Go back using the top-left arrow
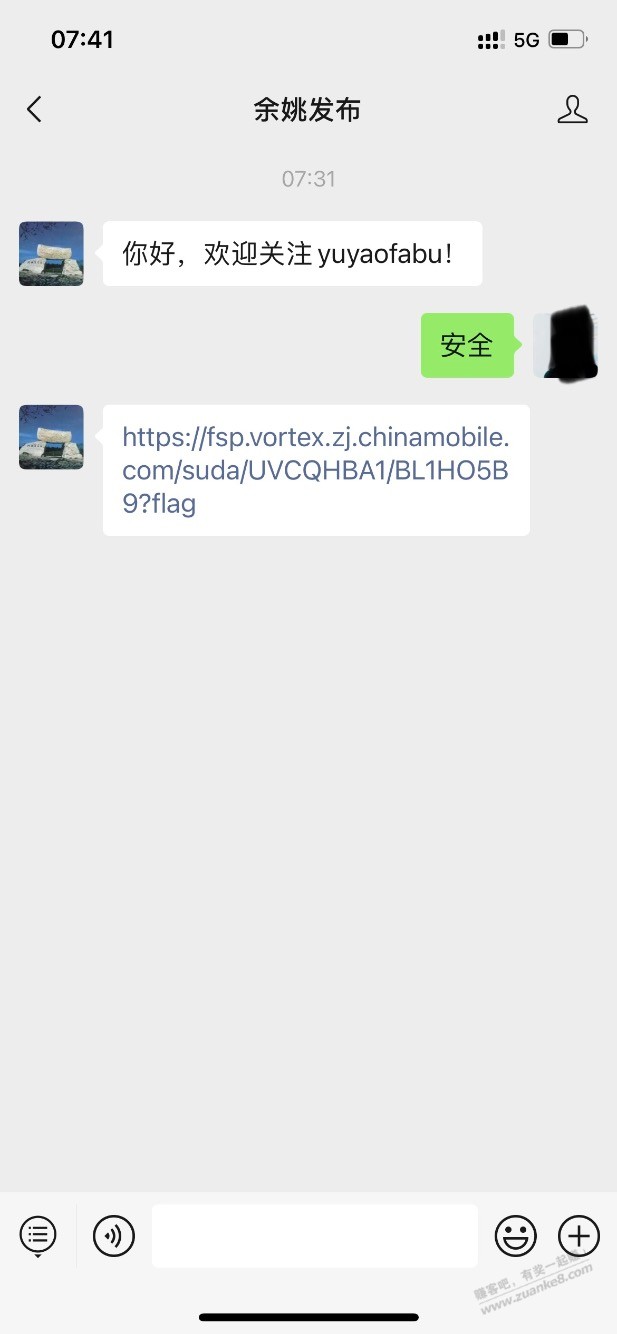The height and width of the screenshot is (1334, 617). pyautogui.click(x=35, y=109)
